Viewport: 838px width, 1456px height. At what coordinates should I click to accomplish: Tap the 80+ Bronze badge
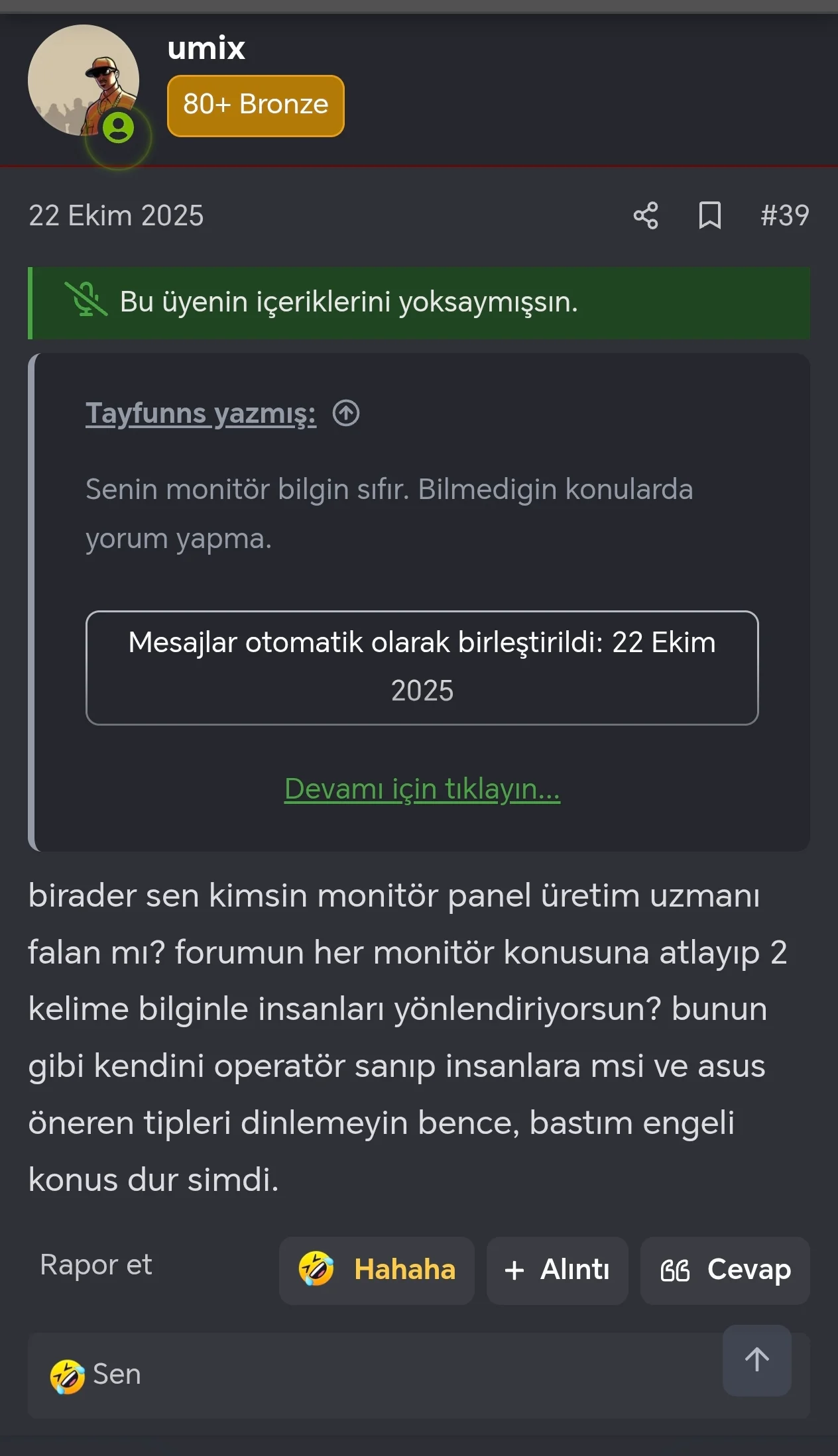[x=255, y=105]
